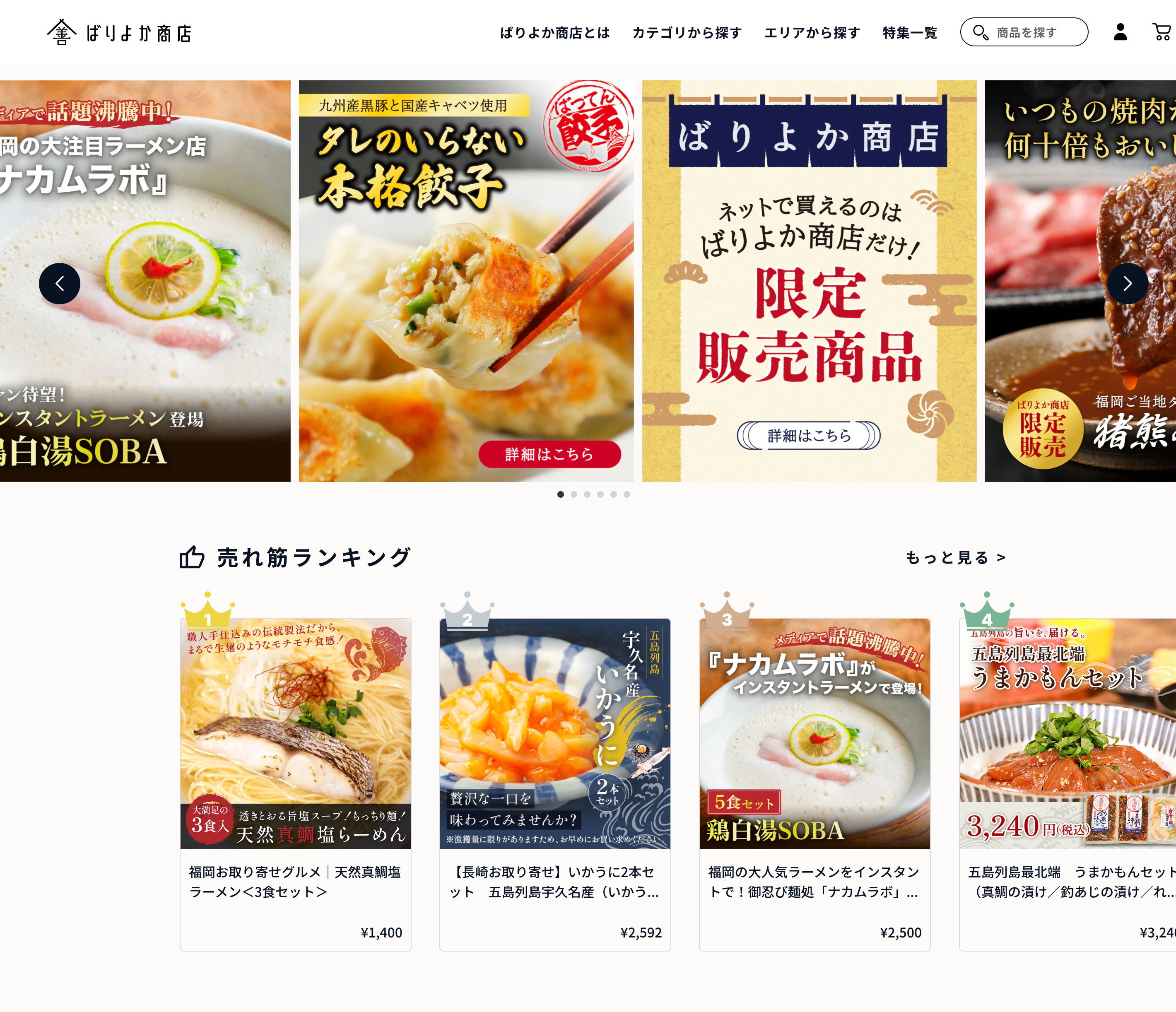This screenshot has height=1012, width=1176.
Task: Open rank 2 いかうに2本セット product
Action: pos(554,783)
